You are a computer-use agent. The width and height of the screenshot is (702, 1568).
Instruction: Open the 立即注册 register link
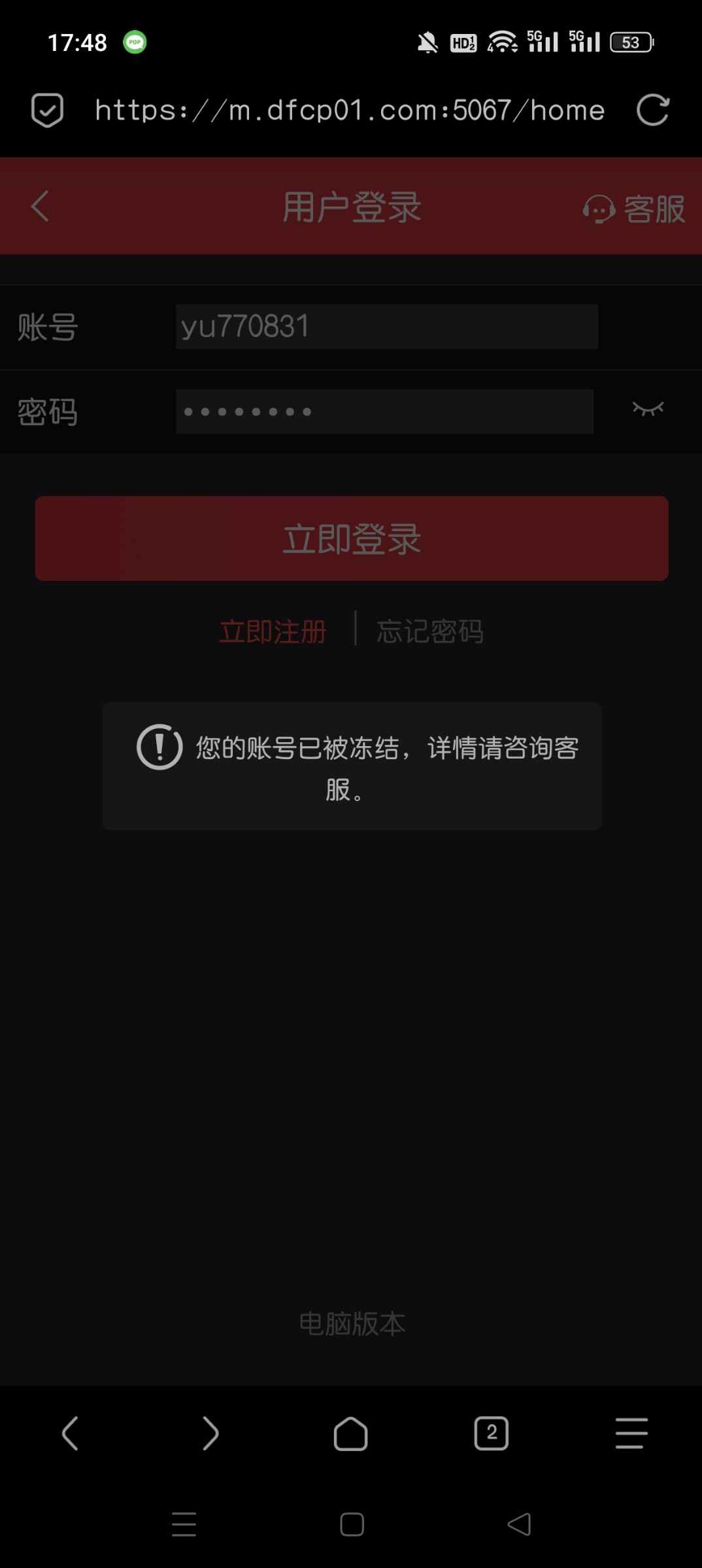[273, 631]
